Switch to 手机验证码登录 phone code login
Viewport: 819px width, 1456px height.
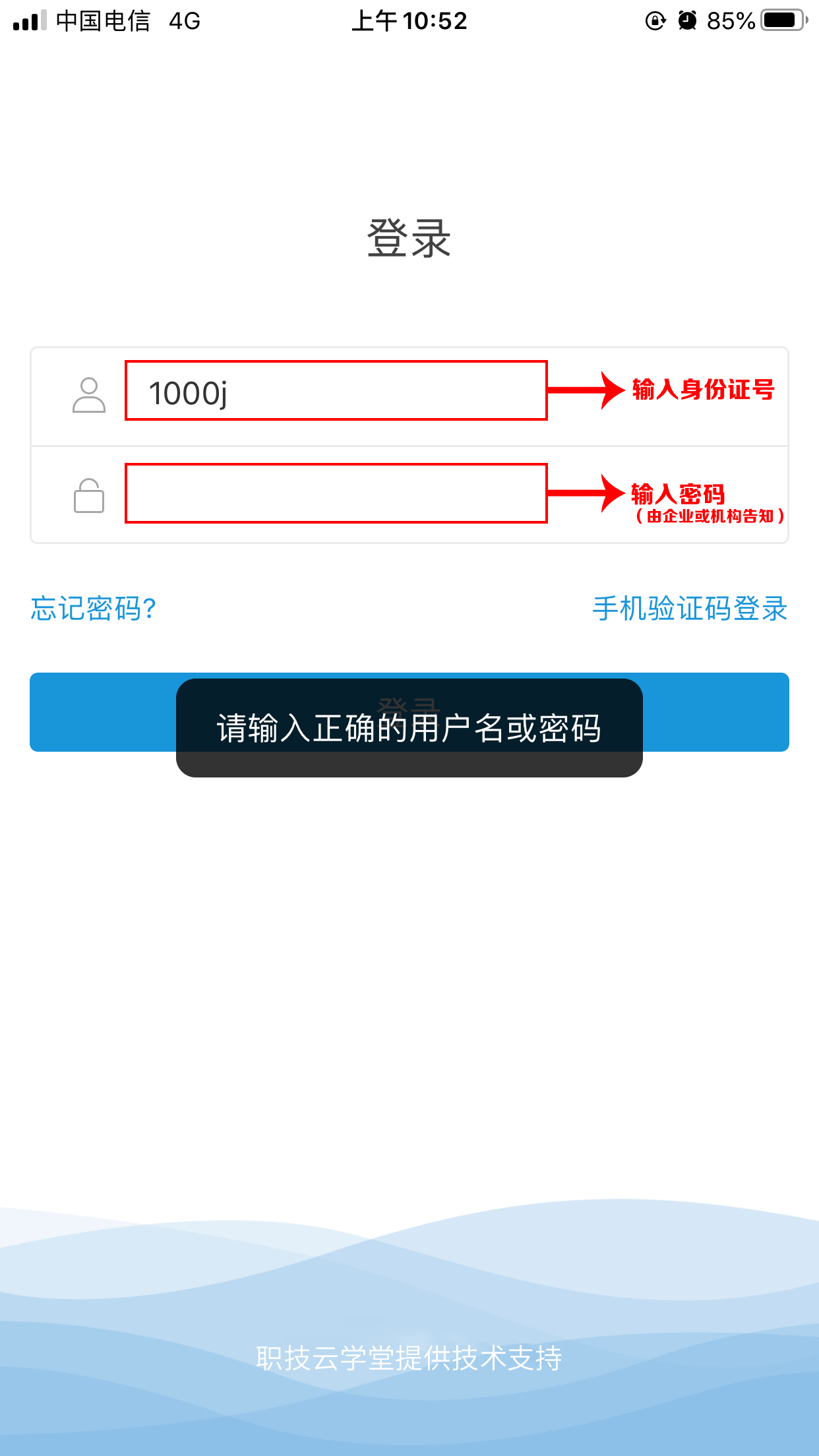pyautogui.click(x=689, y=608)
